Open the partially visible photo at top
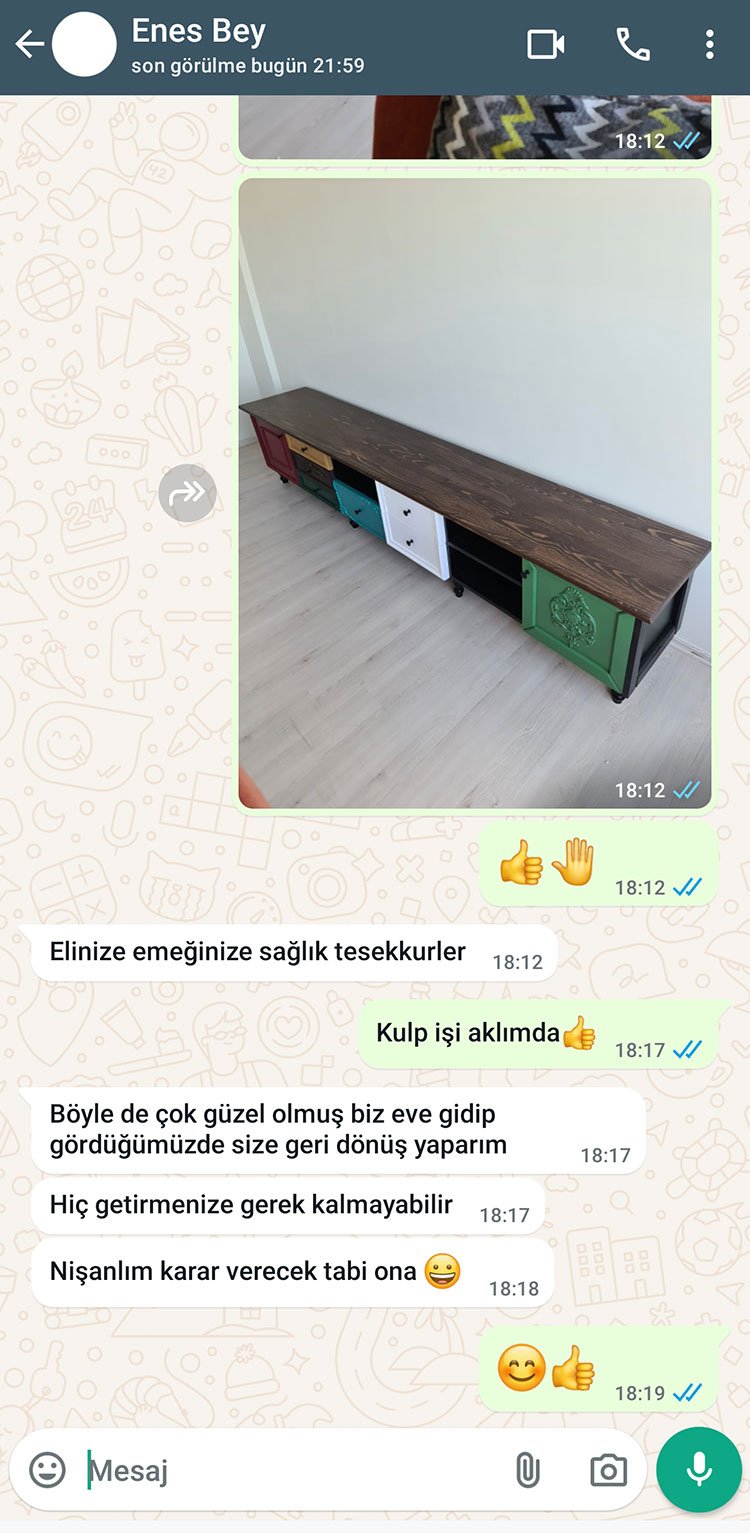 point(474,127)
